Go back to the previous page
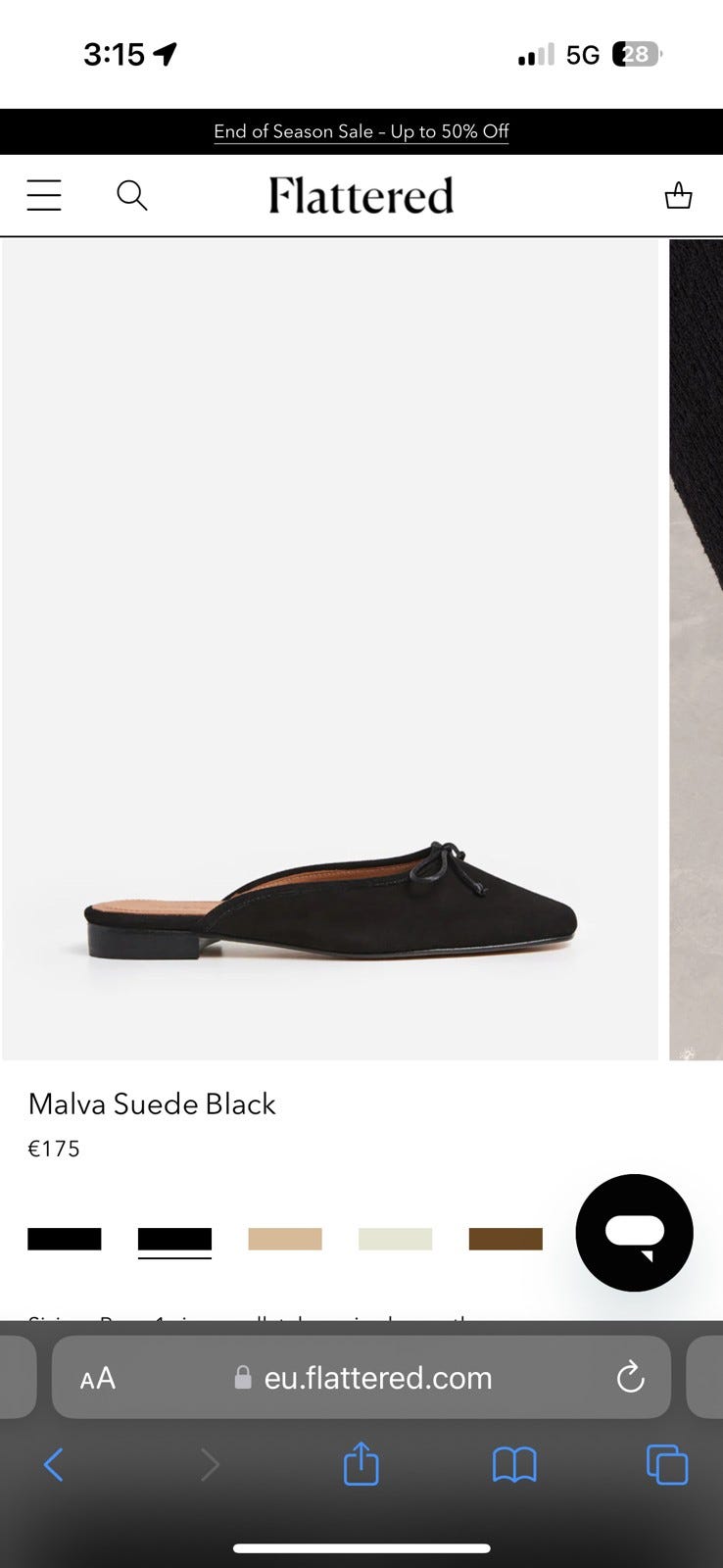Viewport: 723px width, 1568px height. click(54, 1465)
